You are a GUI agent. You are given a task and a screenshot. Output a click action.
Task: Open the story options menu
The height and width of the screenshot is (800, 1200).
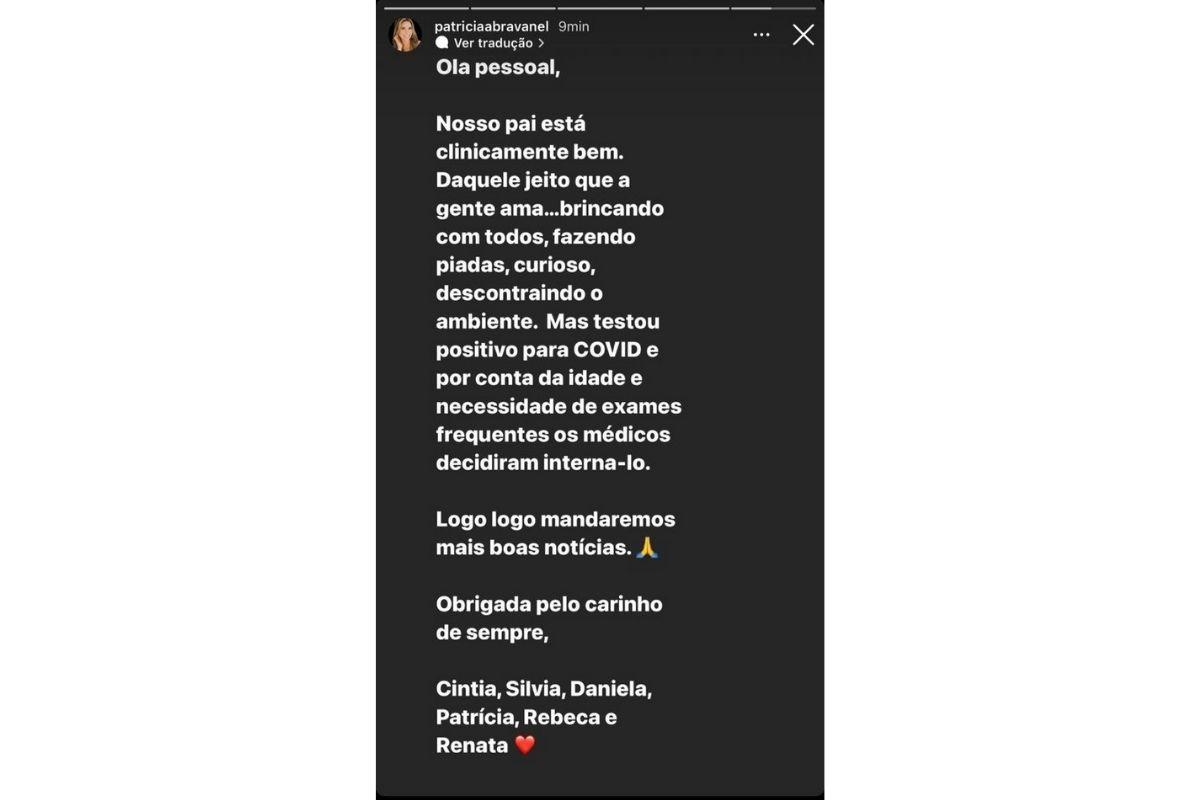(762, 35)
